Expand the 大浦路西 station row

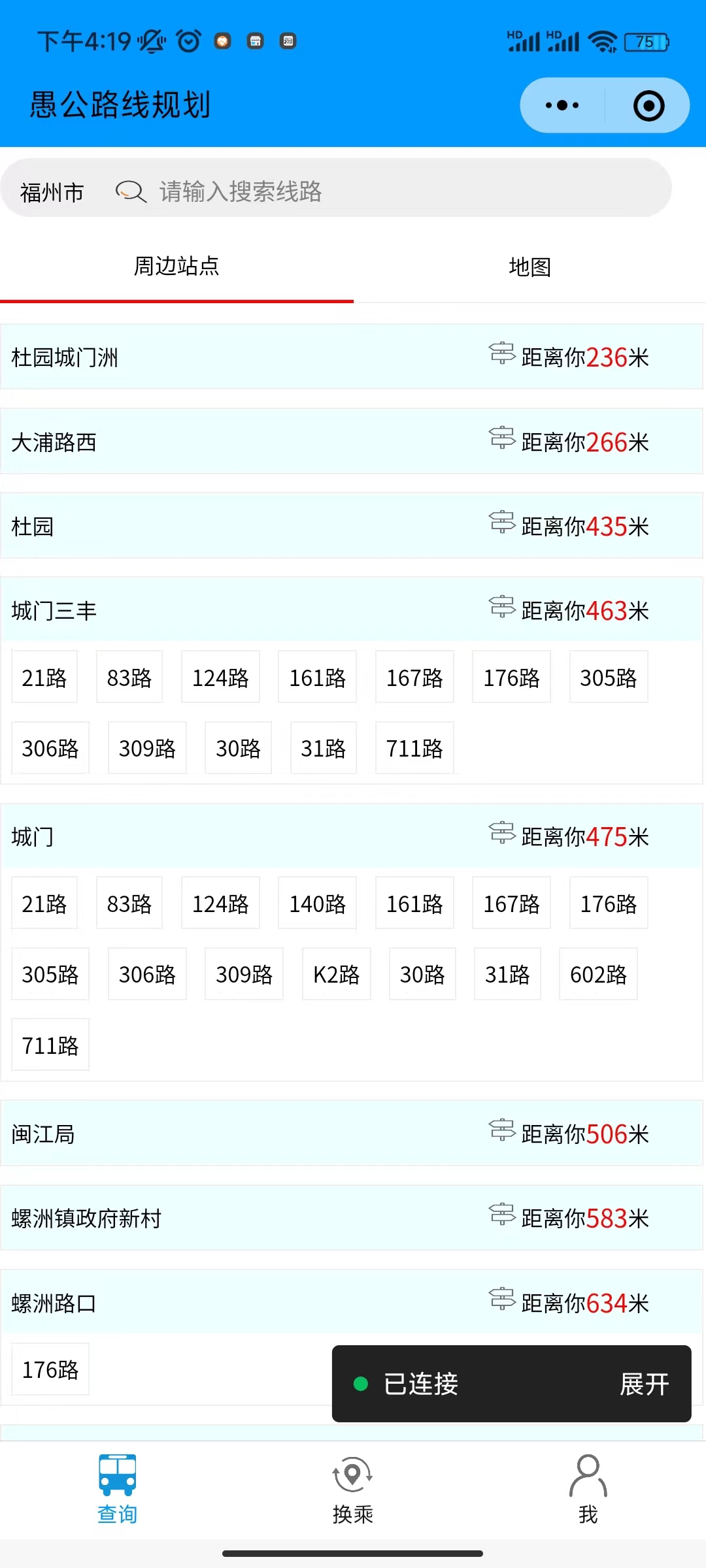[352, 442]
